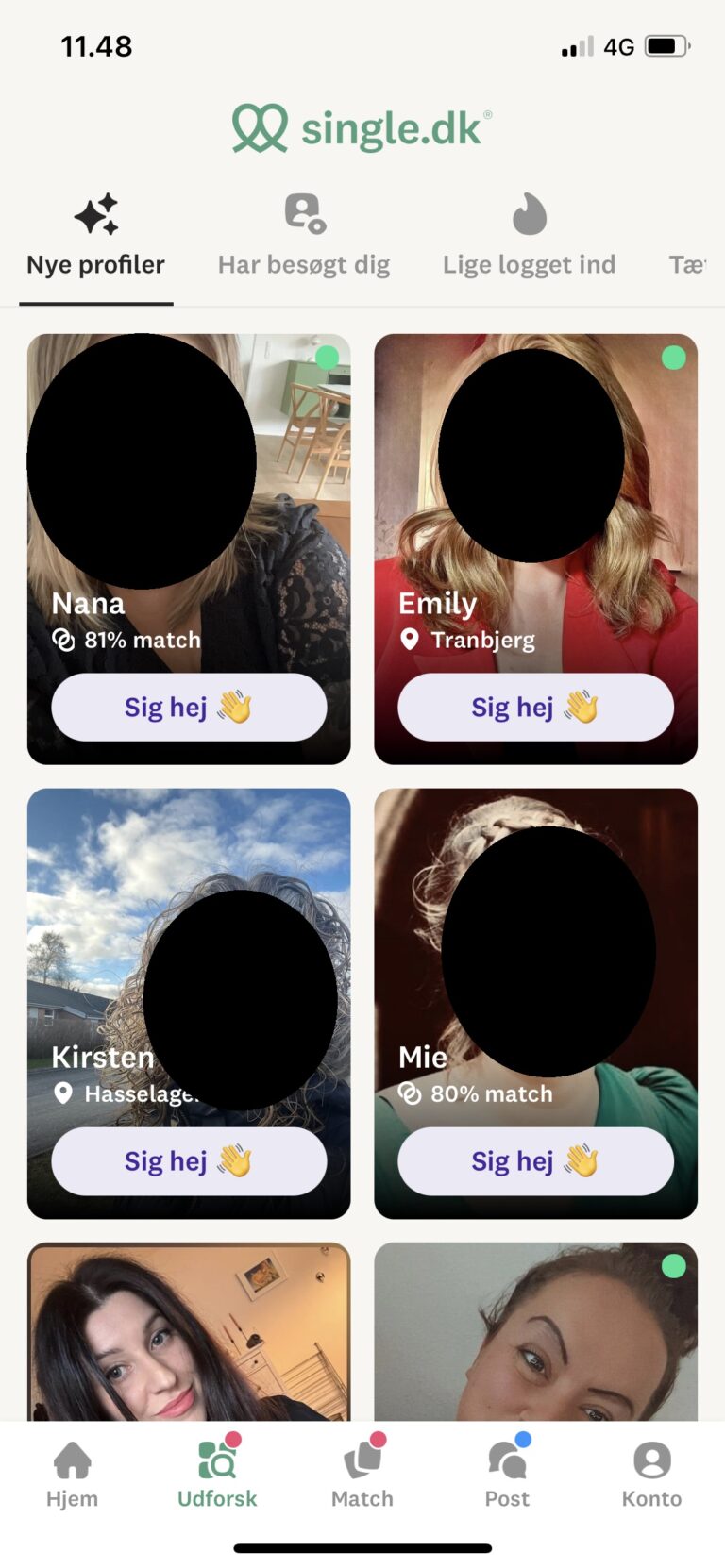Select Udforsk in the bottom bar

pos(217,1476)
